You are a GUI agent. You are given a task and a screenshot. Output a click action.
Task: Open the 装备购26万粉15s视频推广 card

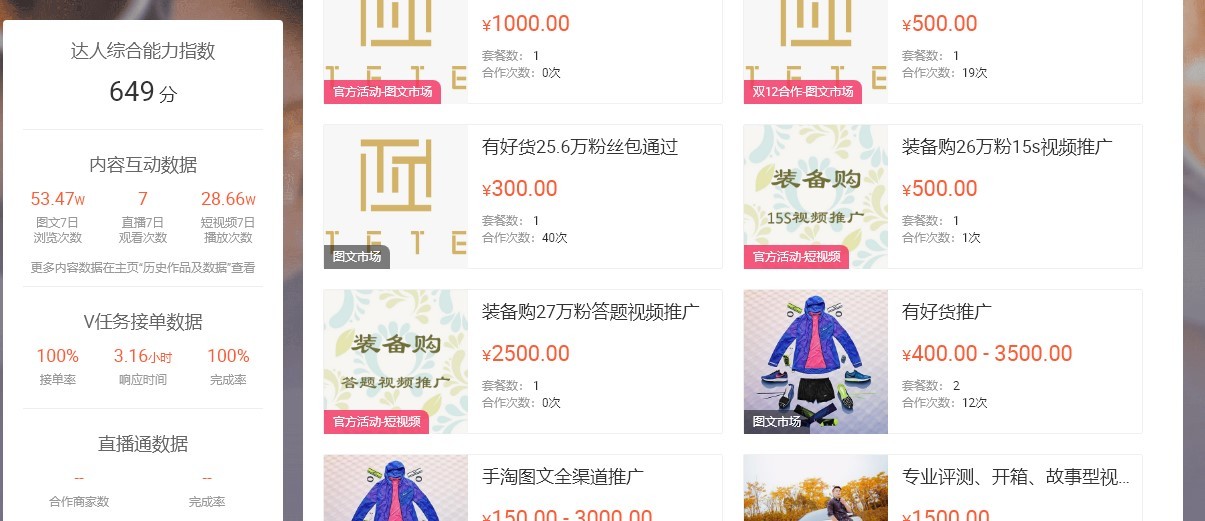click(1007, 148)
